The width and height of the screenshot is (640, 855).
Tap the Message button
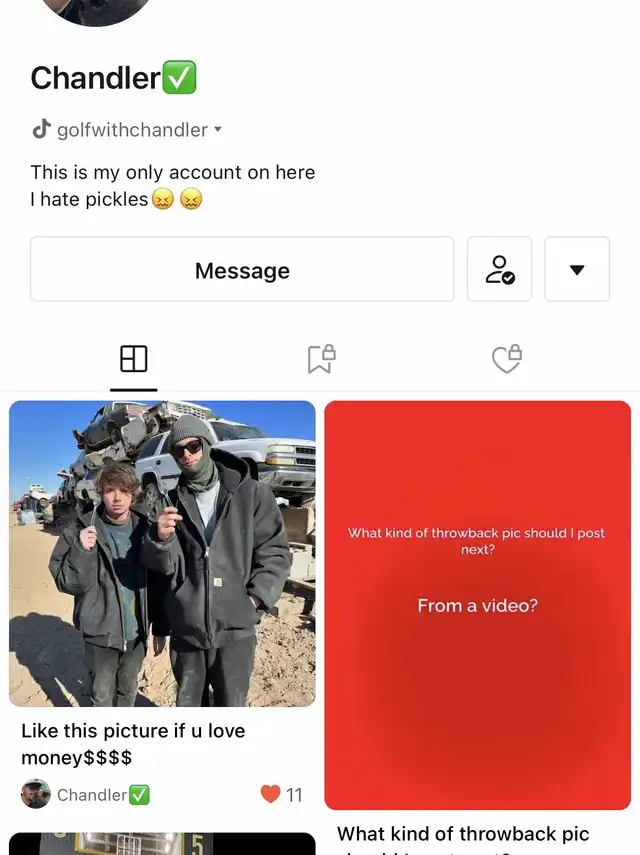(242, 270)
